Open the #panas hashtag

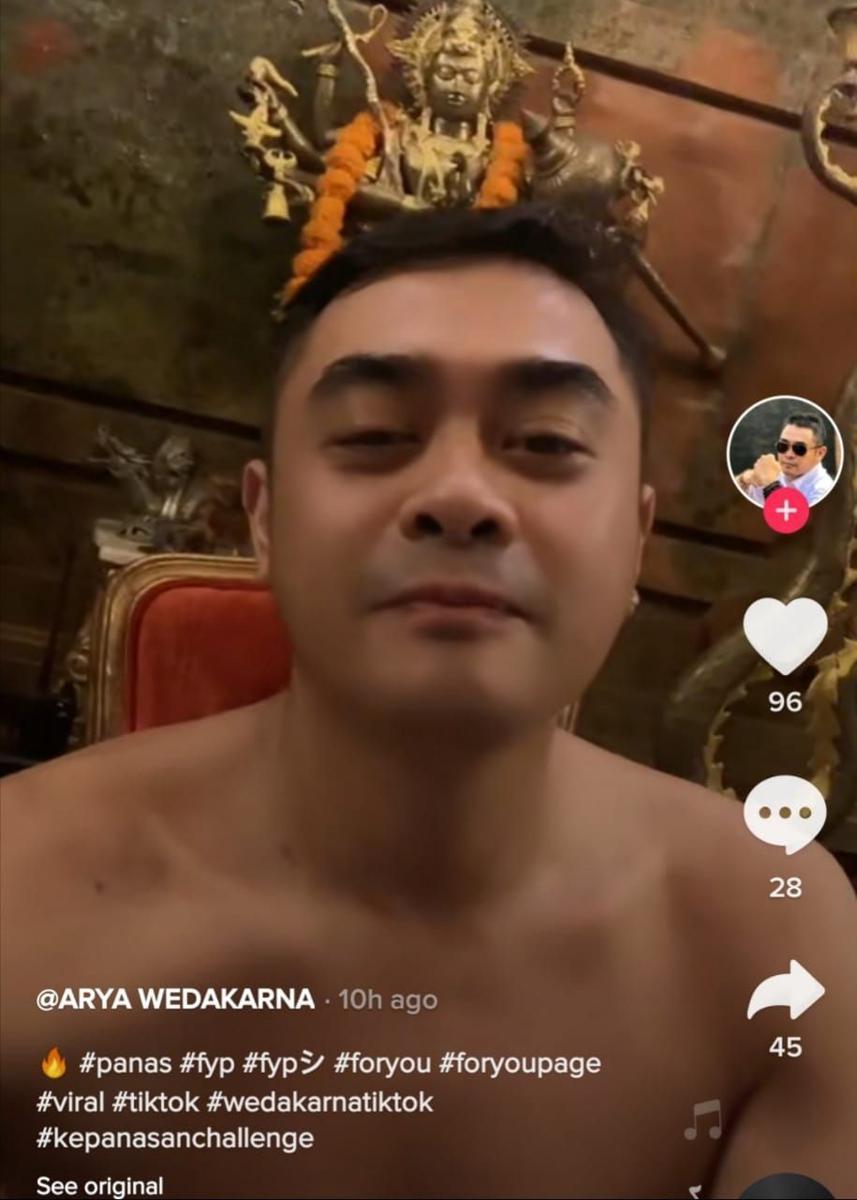coord(125,1063)
